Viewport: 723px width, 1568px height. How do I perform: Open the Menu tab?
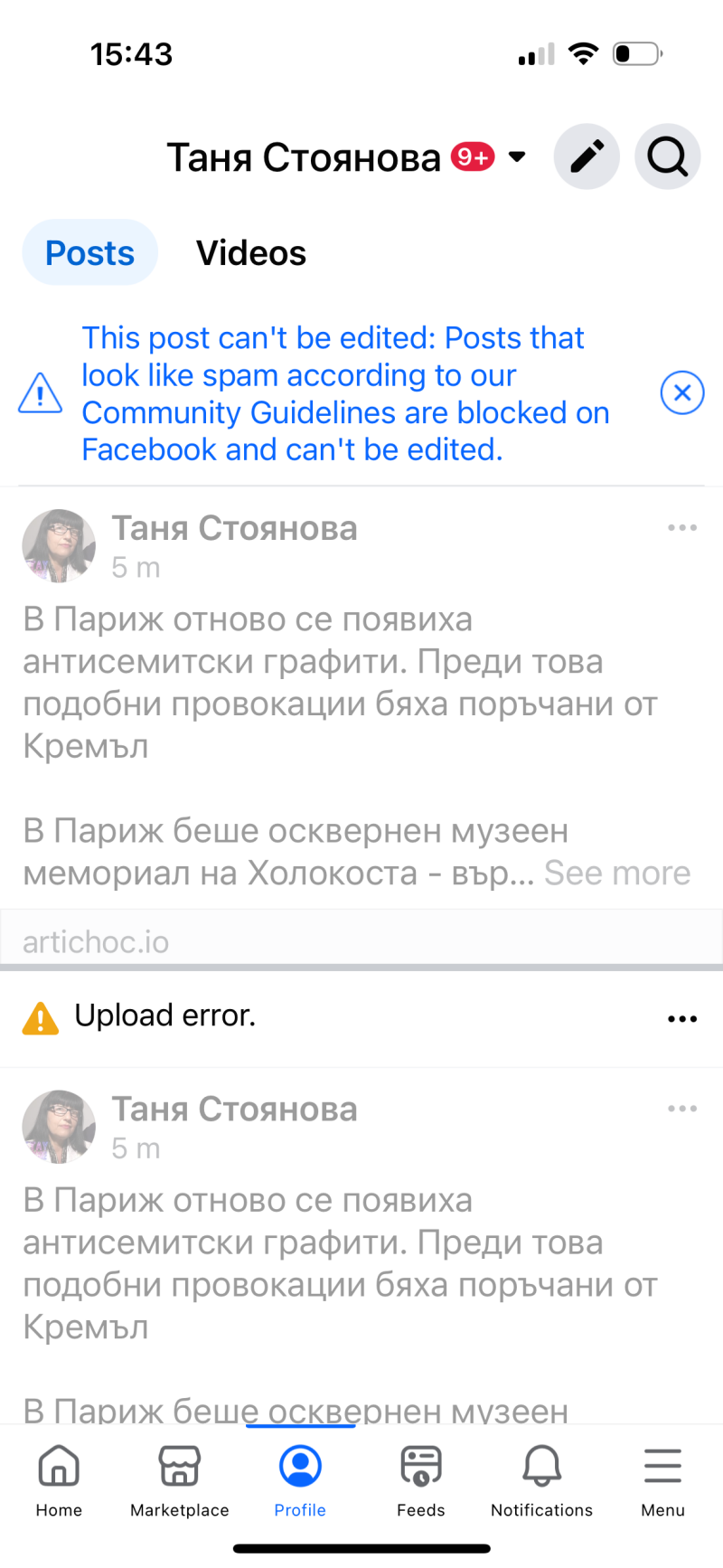[663, 1481]
